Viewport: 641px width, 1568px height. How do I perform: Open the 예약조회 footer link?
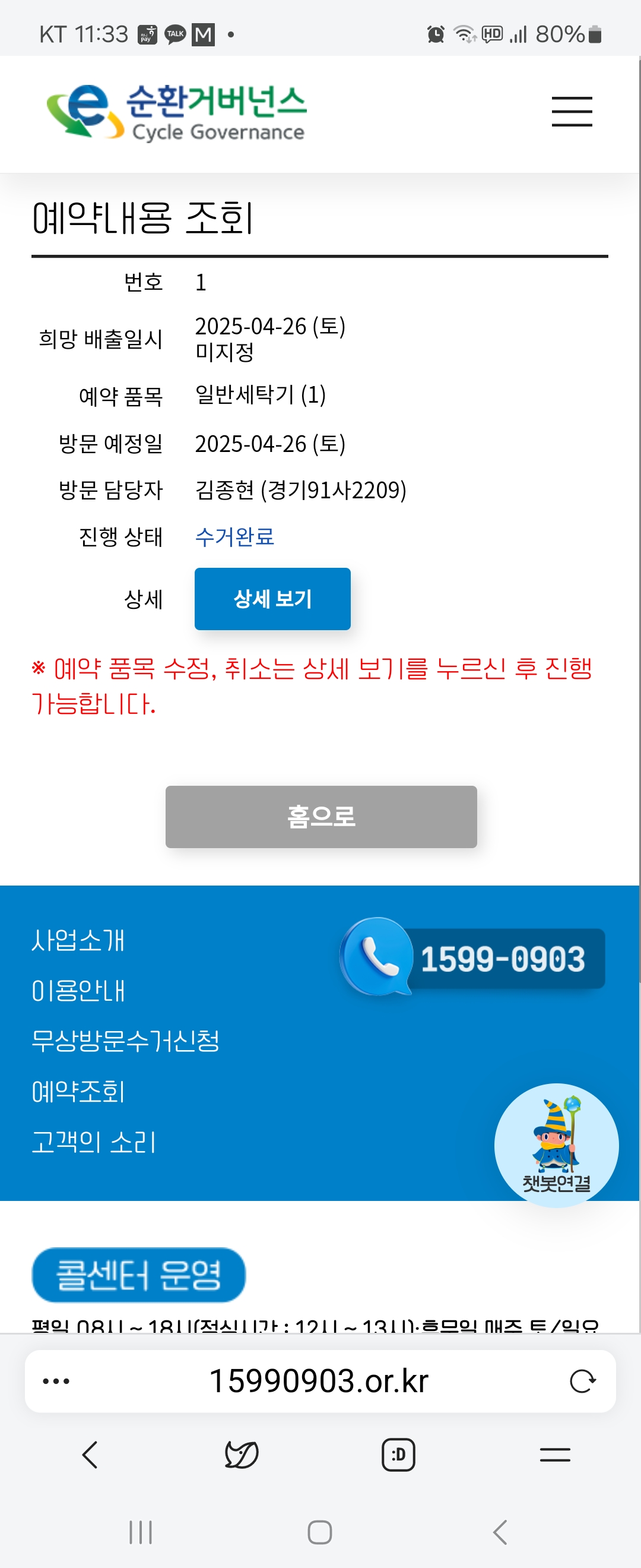point(78,1092)
